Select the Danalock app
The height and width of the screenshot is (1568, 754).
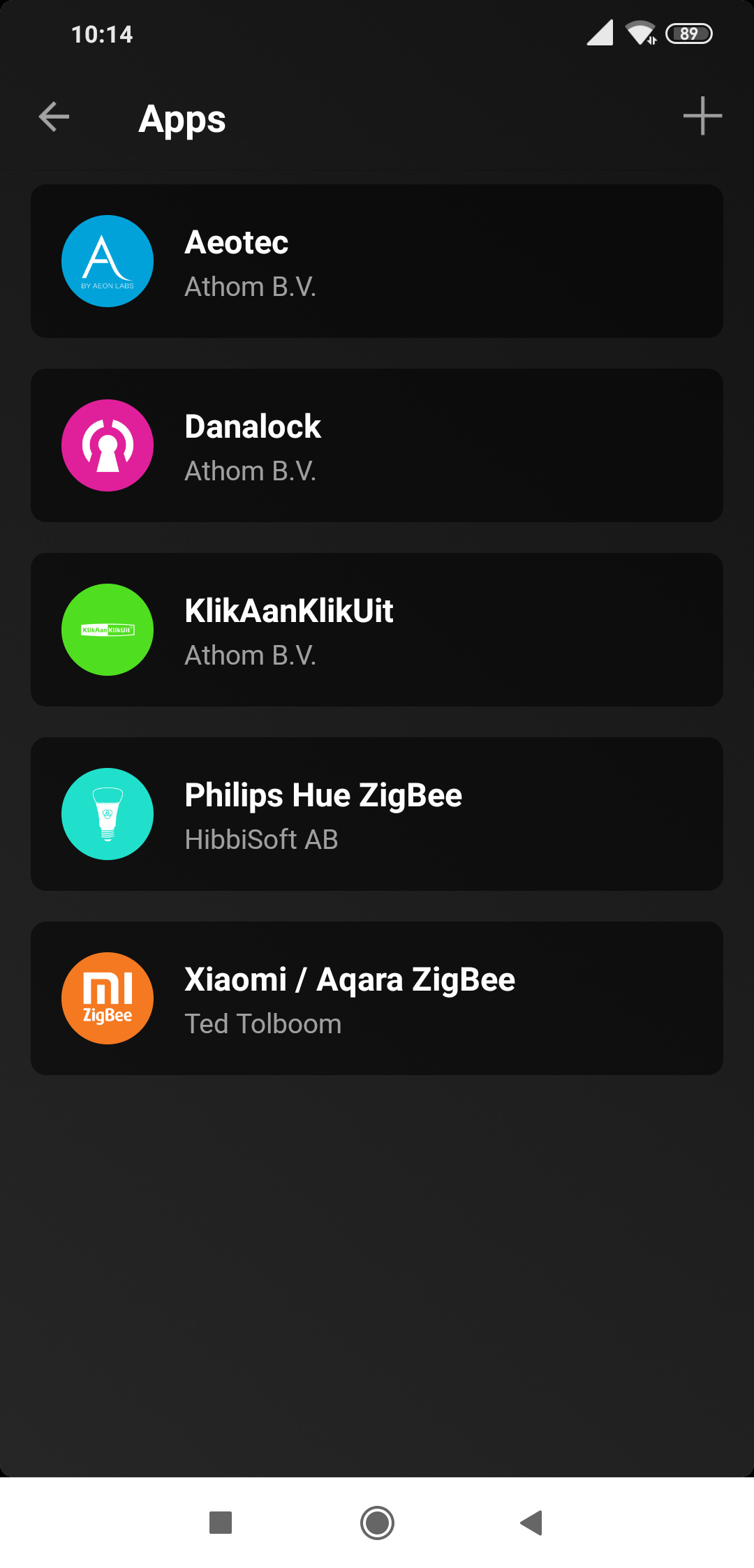[377, 445]
